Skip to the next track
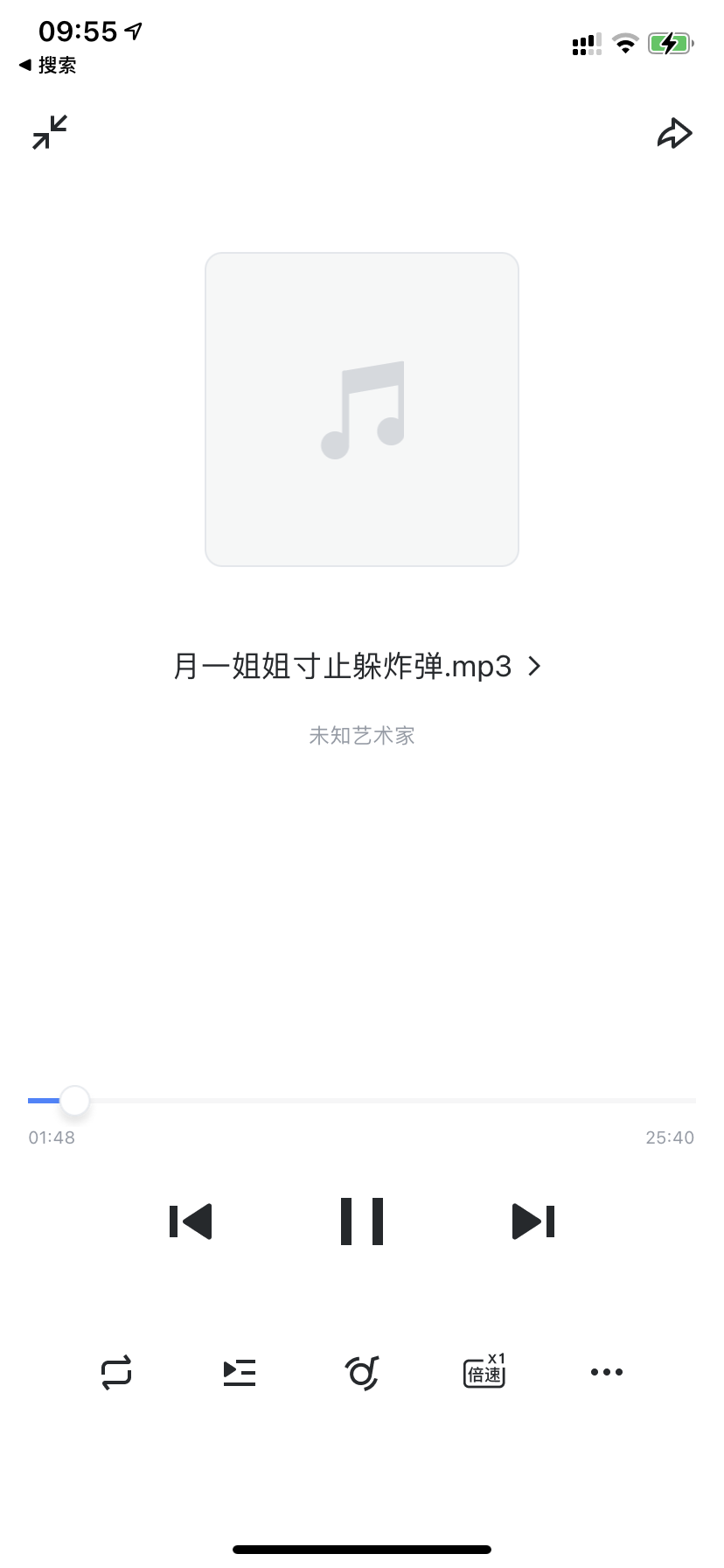Screen dimensions: 724x1568 pyautogui.click(x=533, y=1221)
